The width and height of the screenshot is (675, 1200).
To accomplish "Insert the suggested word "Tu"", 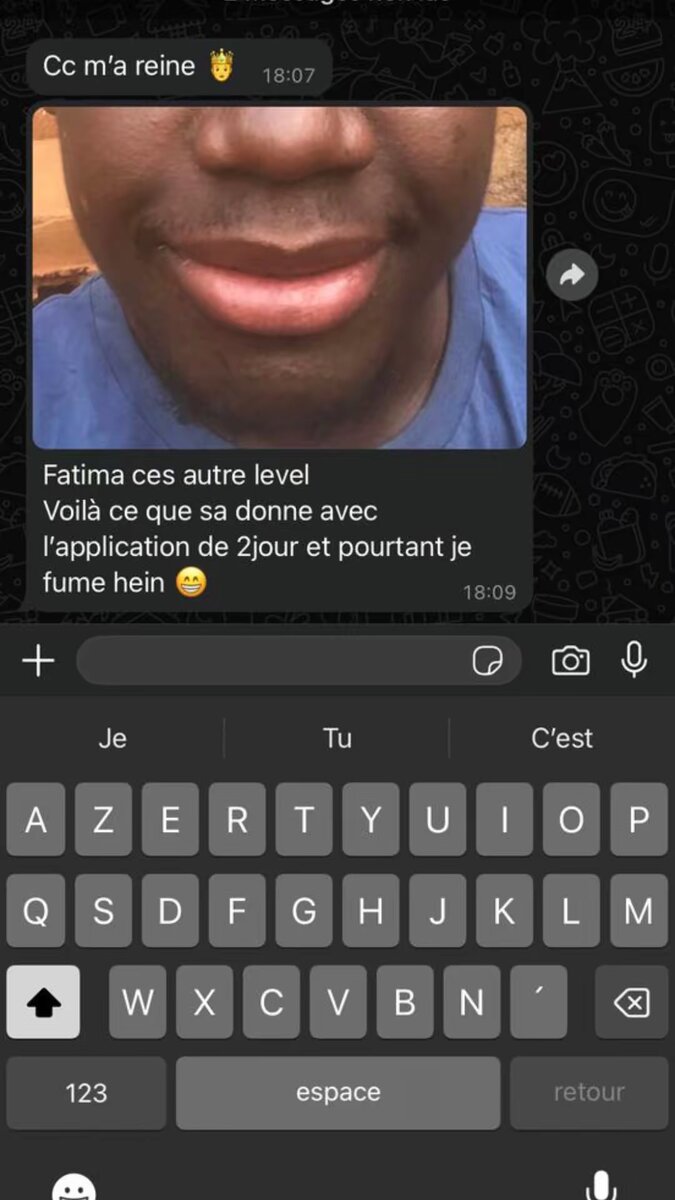I will [337, 738].
